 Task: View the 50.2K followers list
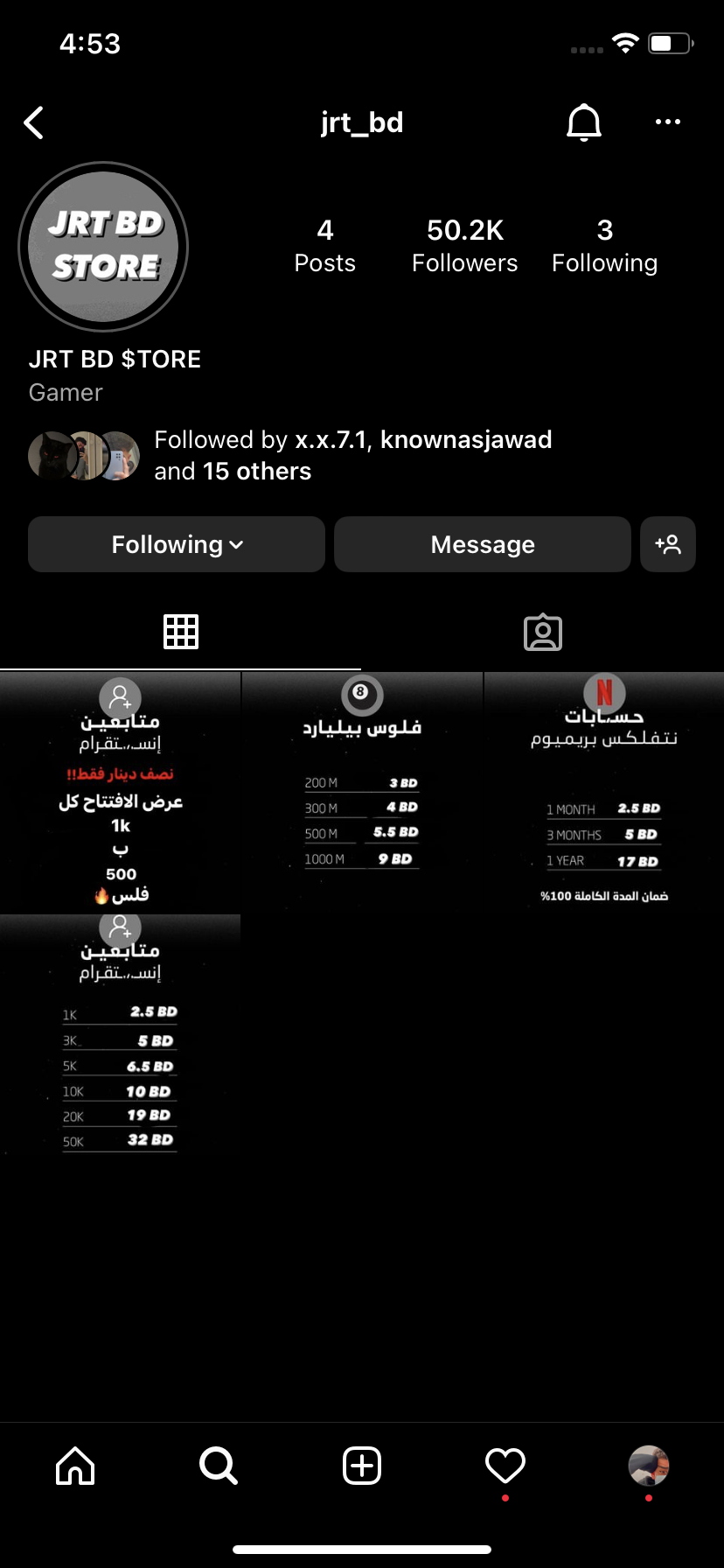pos(464,246)
